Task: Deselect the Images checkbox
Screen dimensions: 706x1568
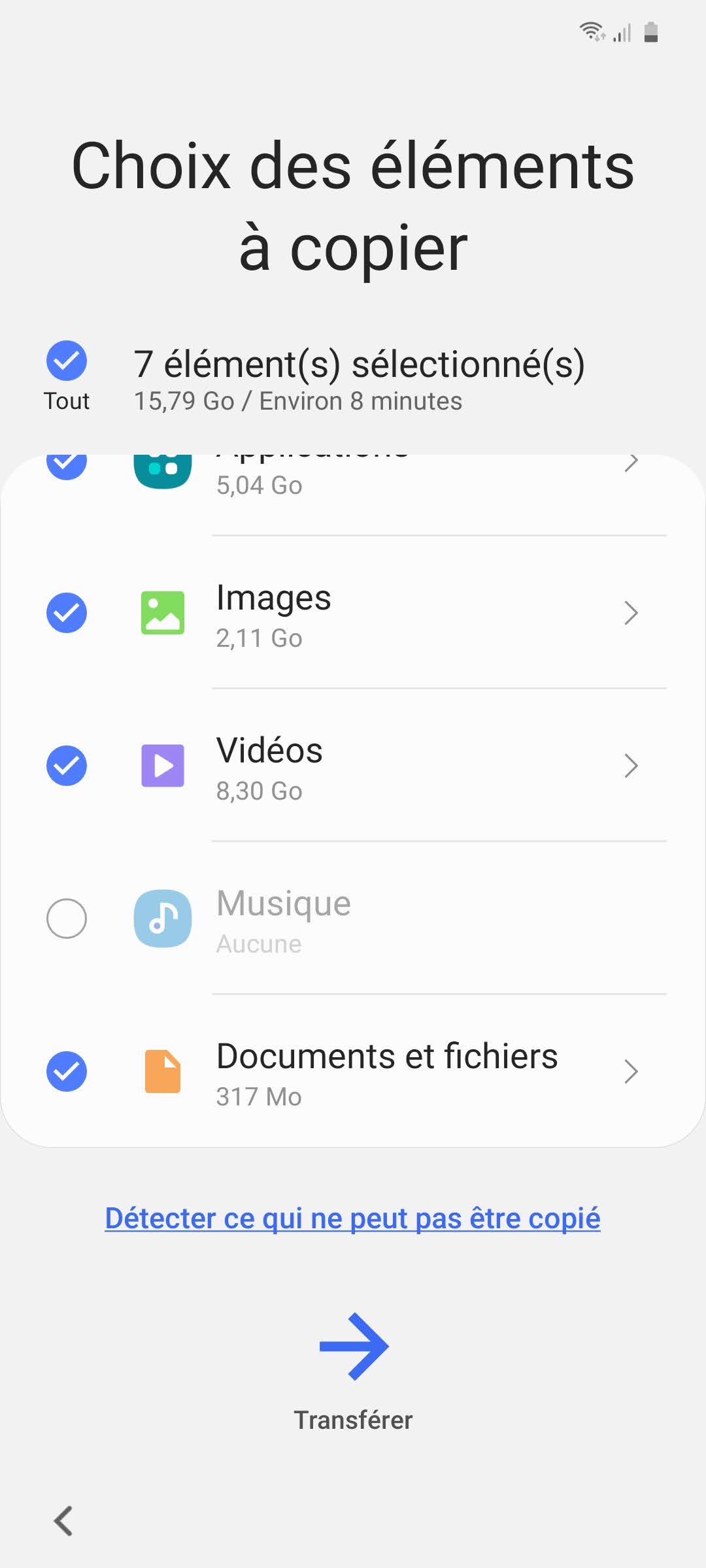Action: (66, 613)
